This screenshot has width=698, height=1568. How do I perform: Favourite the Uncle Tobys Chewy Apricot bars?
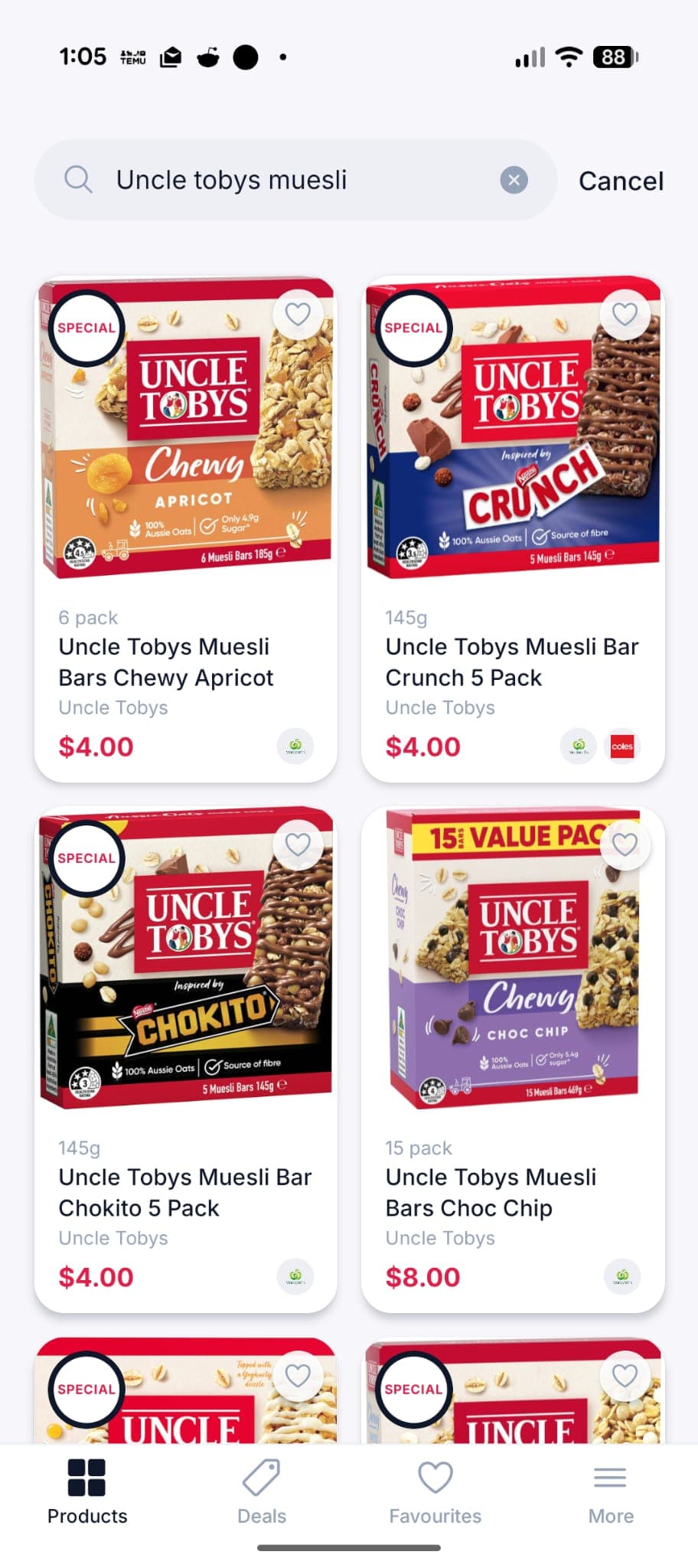pos(298,315)
